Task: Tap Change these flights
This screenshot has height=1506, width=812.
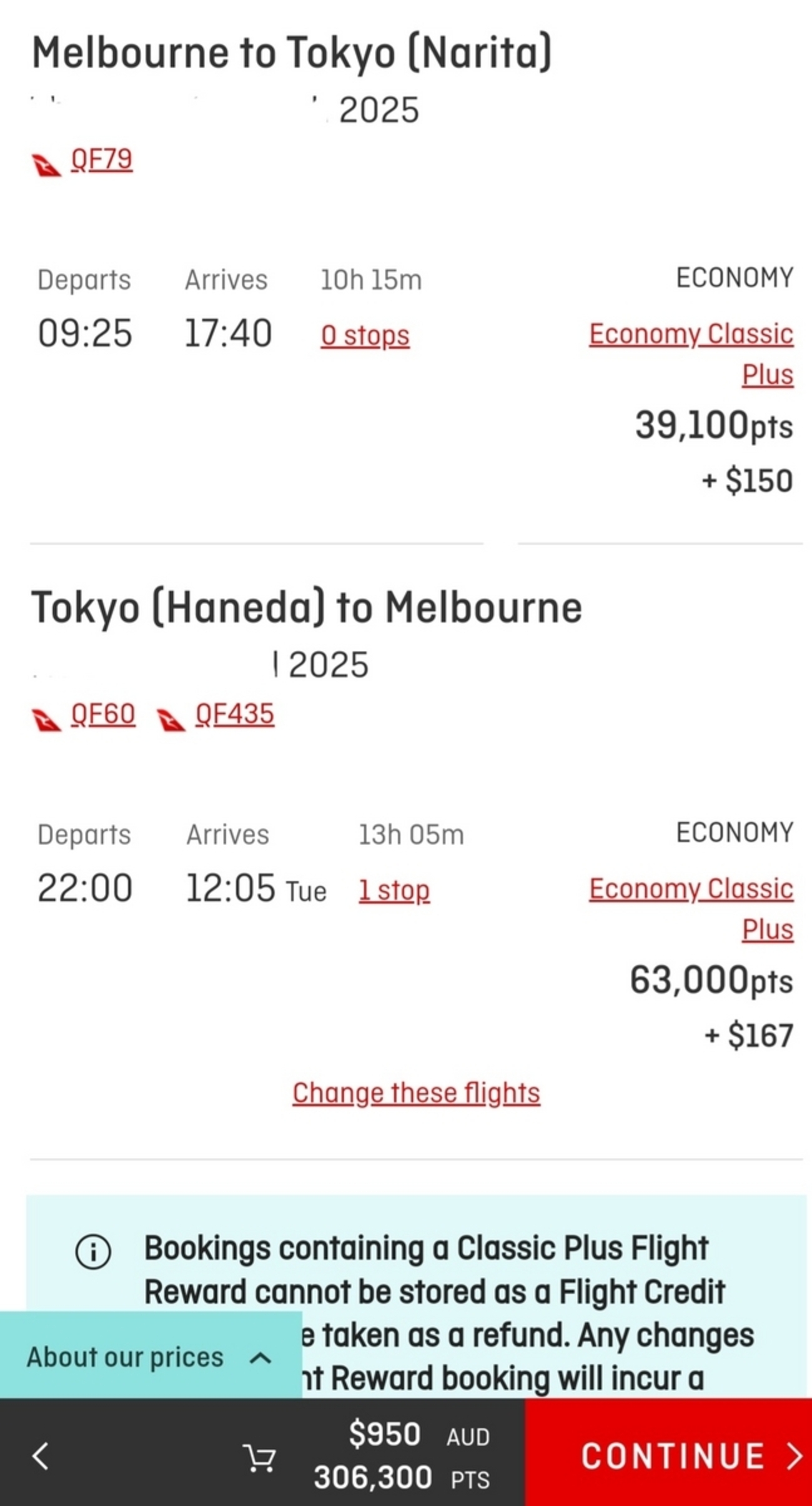Action: click(x=417, y=1093)
